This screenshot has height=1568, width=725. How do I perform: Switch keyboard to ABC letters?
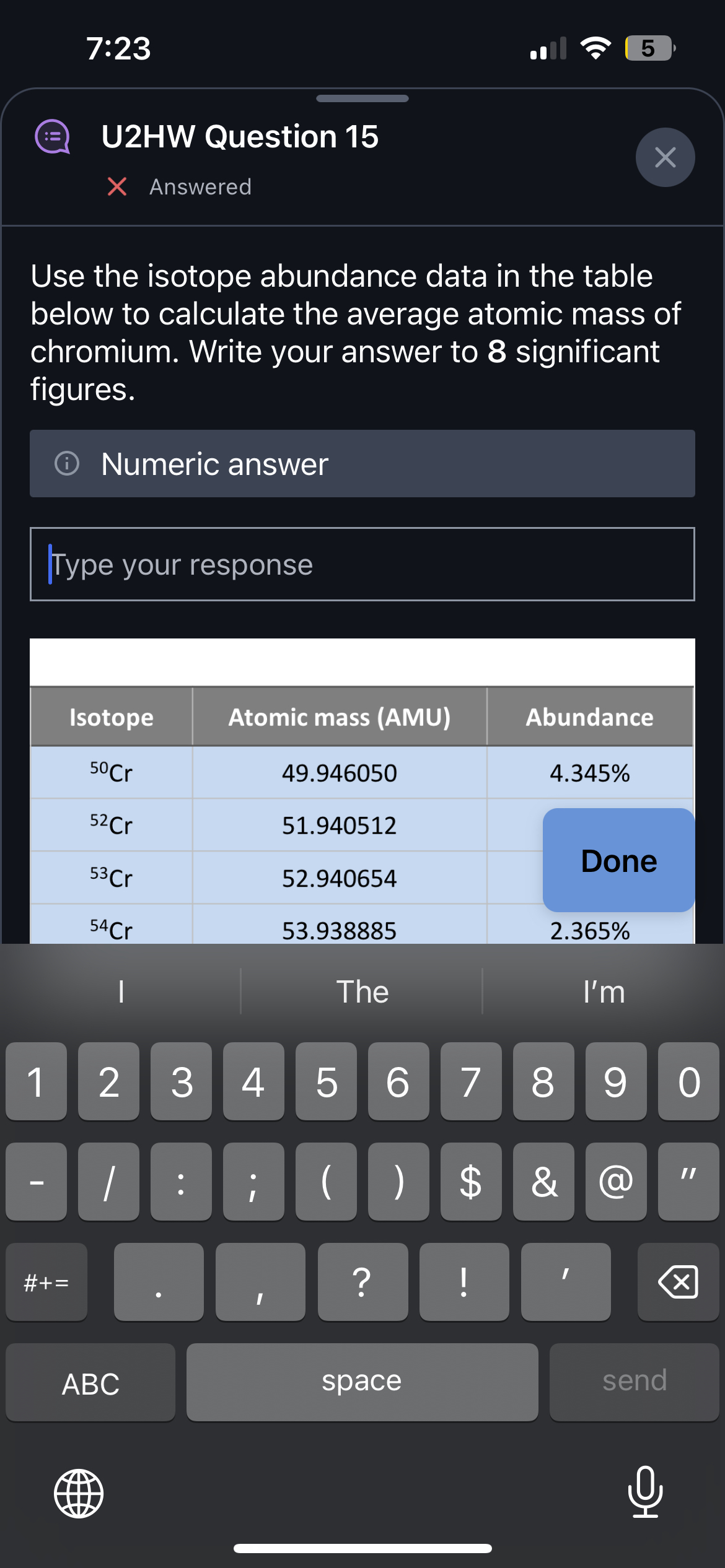point(90,1382)
